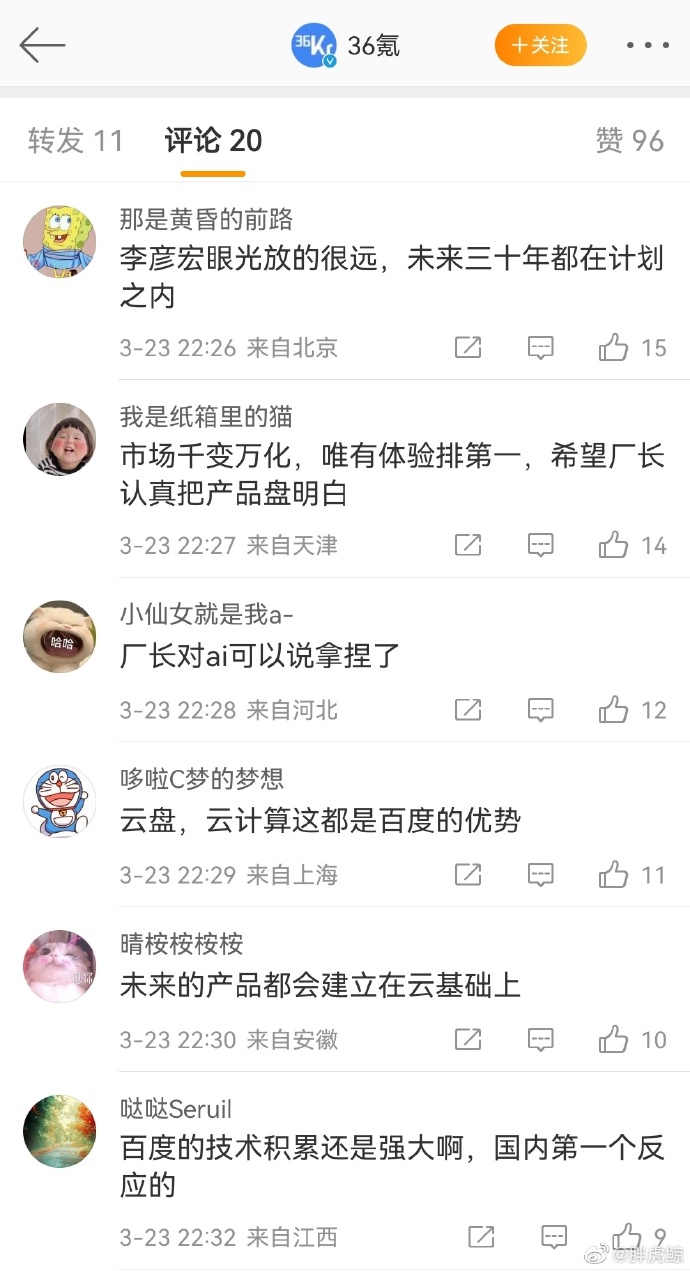
Task: Switch to the 转发 11 tab
Action: pos(76,141)
